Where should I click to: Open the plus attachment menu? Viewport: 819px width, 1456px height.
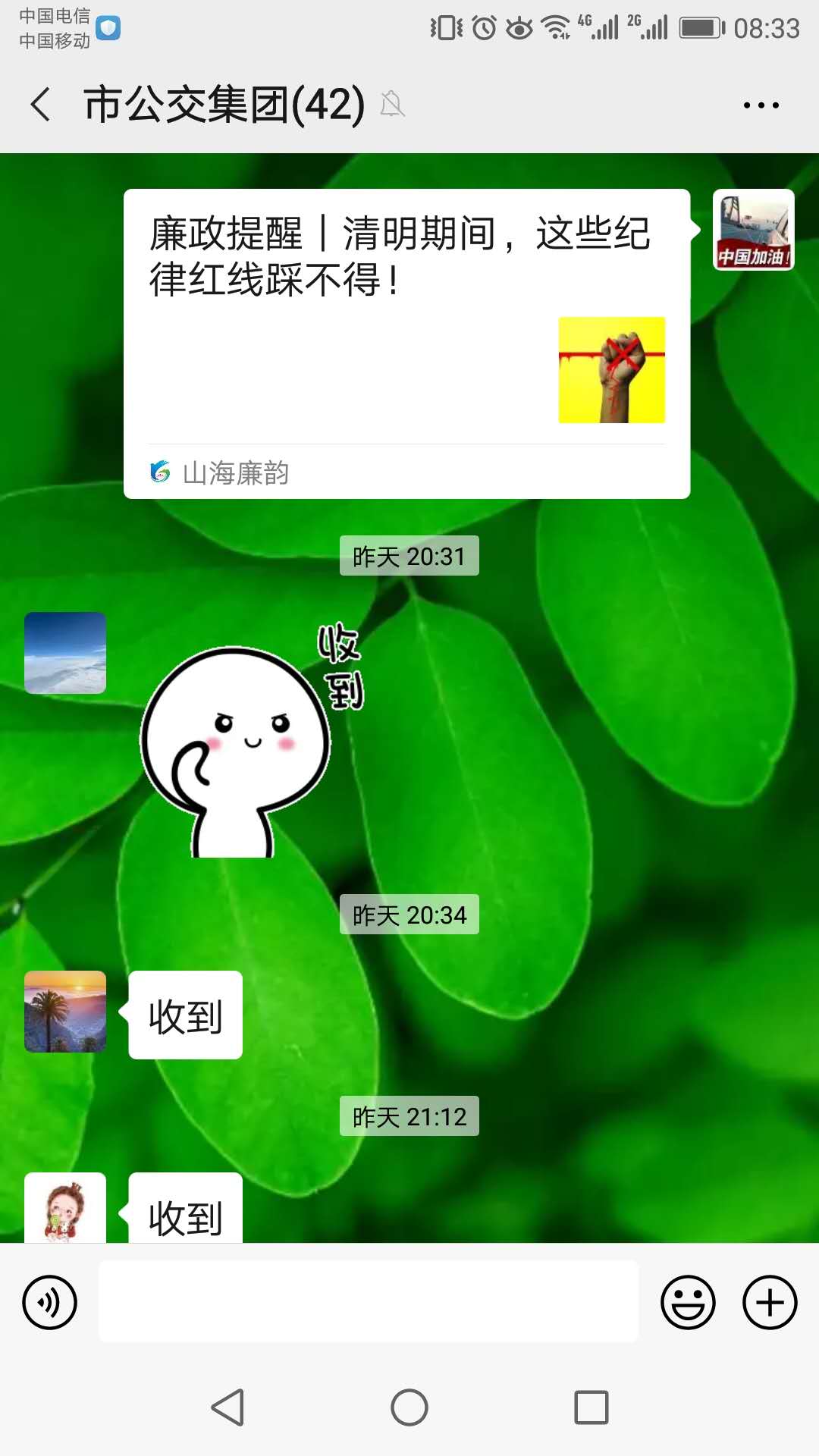click(769, 1303)
